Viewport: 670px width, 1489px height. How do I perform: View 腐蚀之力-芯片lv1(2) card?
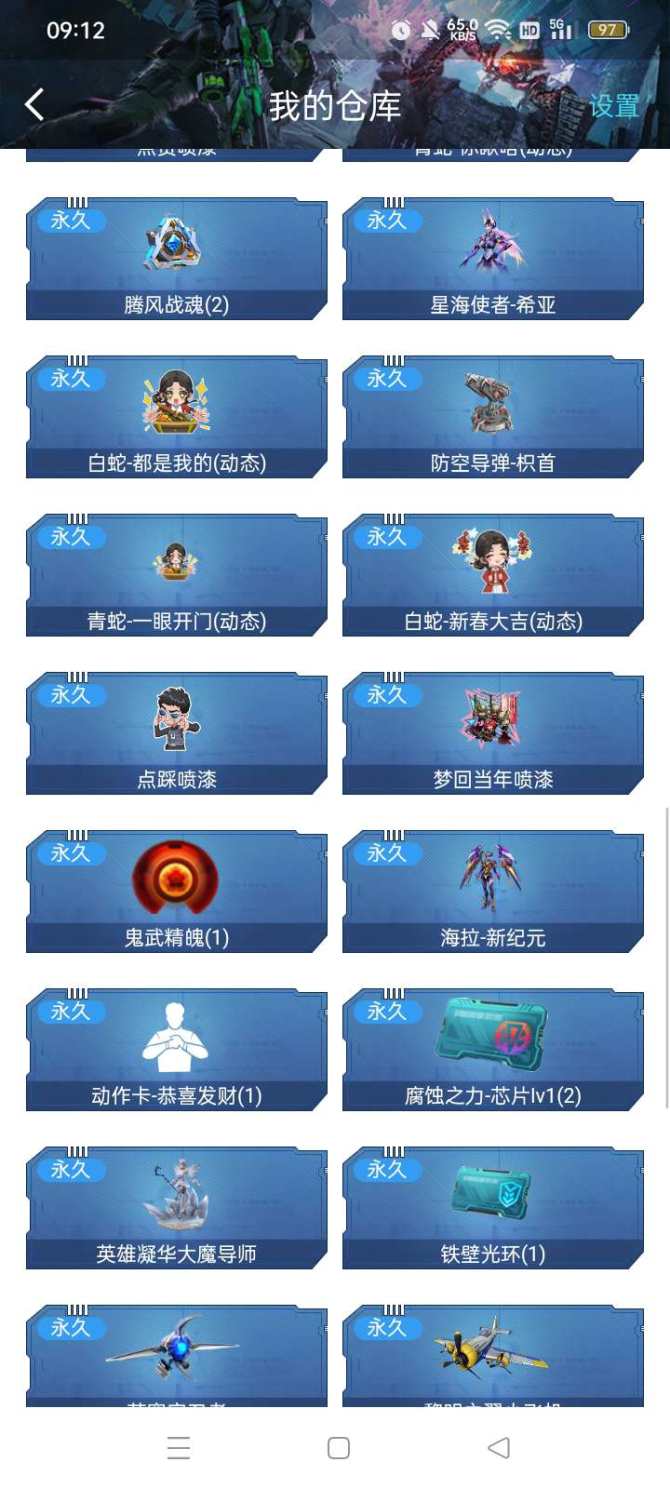coord(492,1049)
